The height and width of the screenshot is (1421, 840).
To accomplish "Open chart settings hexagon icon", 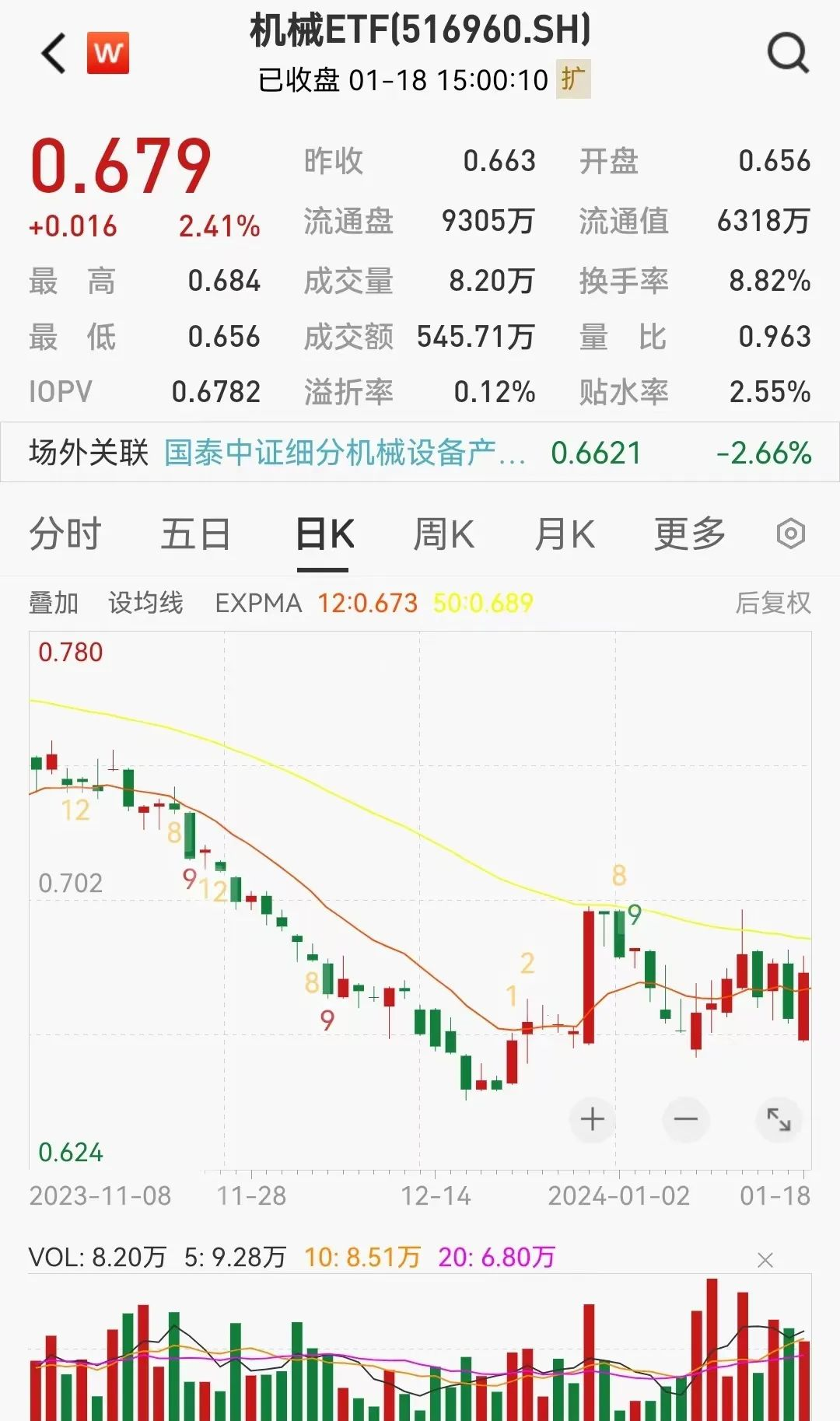I will click(x=790, y=534).
